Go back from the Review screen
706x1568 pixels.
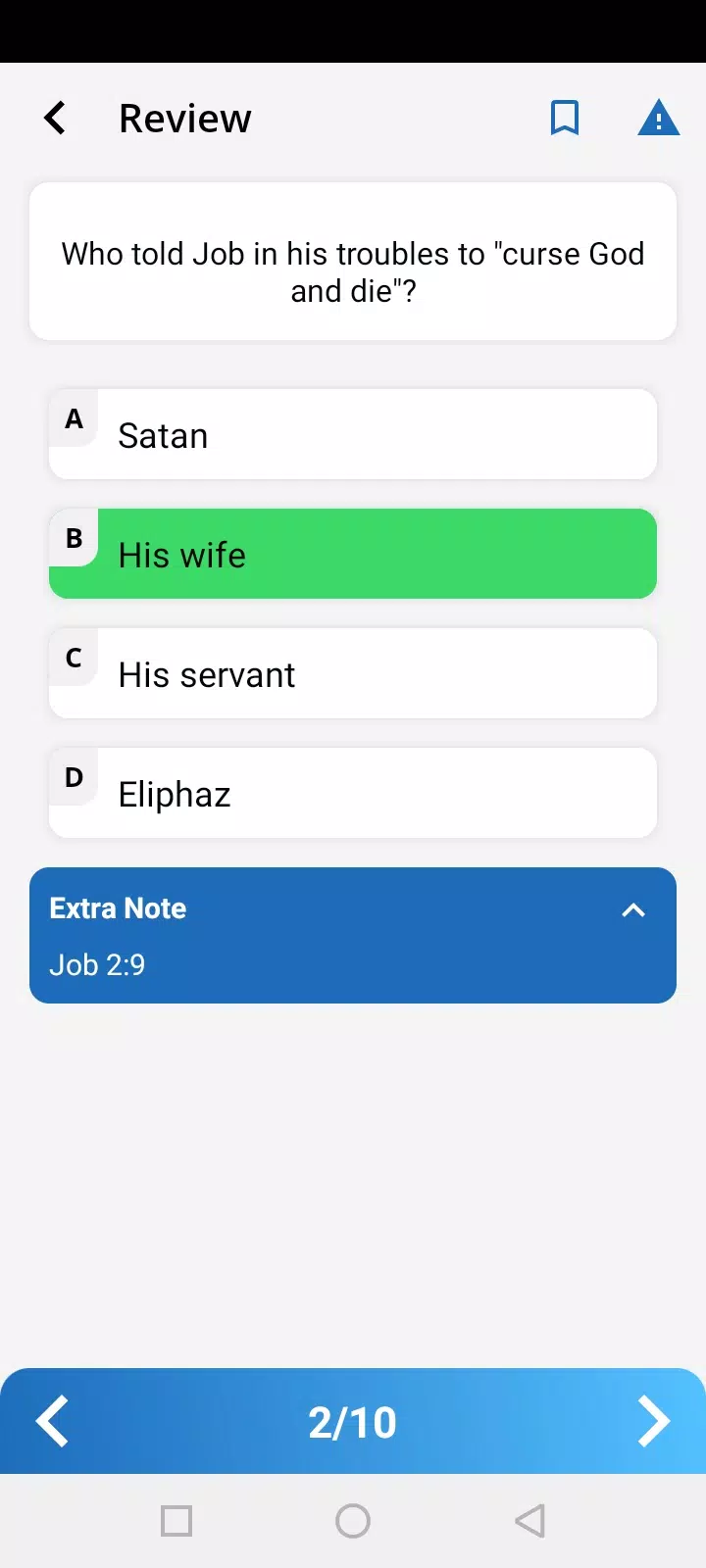pyautogui.click(x=55, y=119)
